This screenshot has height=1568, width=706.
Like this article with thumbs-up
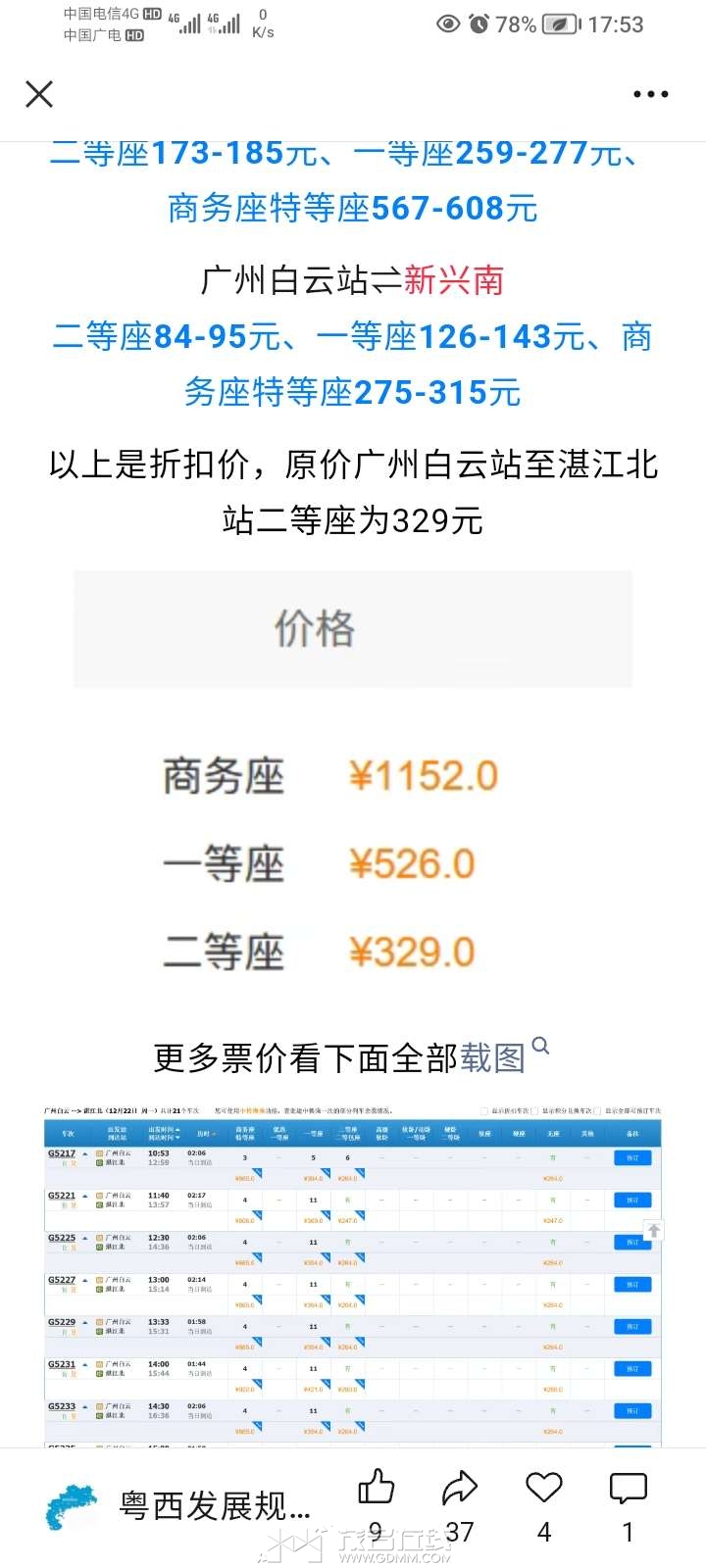[376, 1490]
